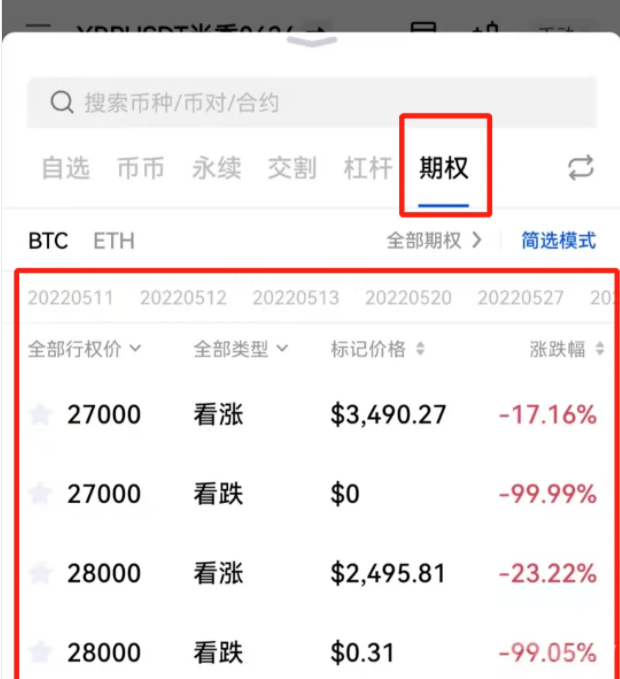Select the 永续 tab

click(217, 168)
